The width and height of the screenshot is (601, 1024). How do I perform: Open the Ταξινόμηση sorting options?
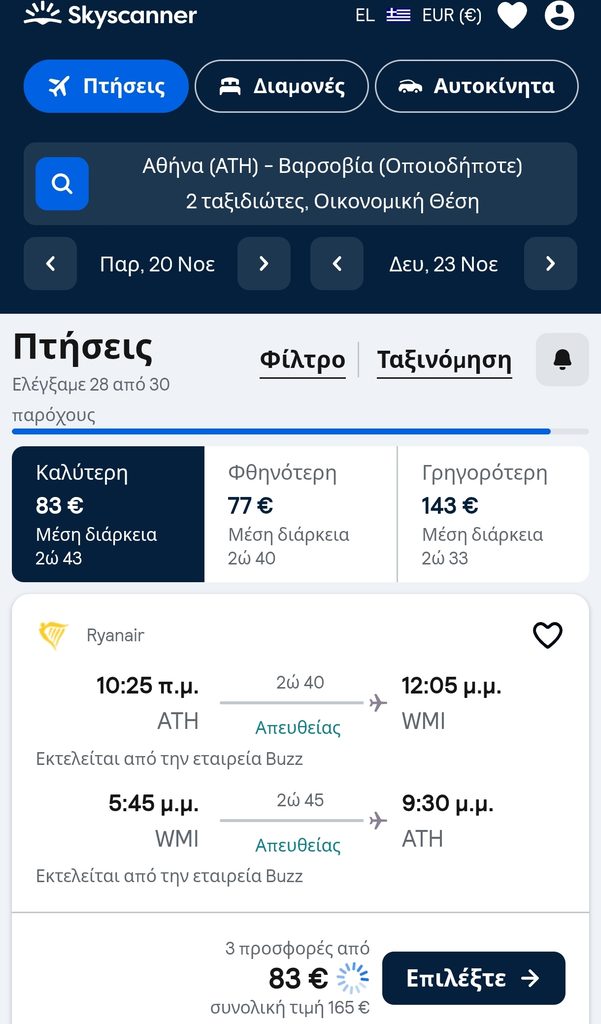(x=444, y=360)
